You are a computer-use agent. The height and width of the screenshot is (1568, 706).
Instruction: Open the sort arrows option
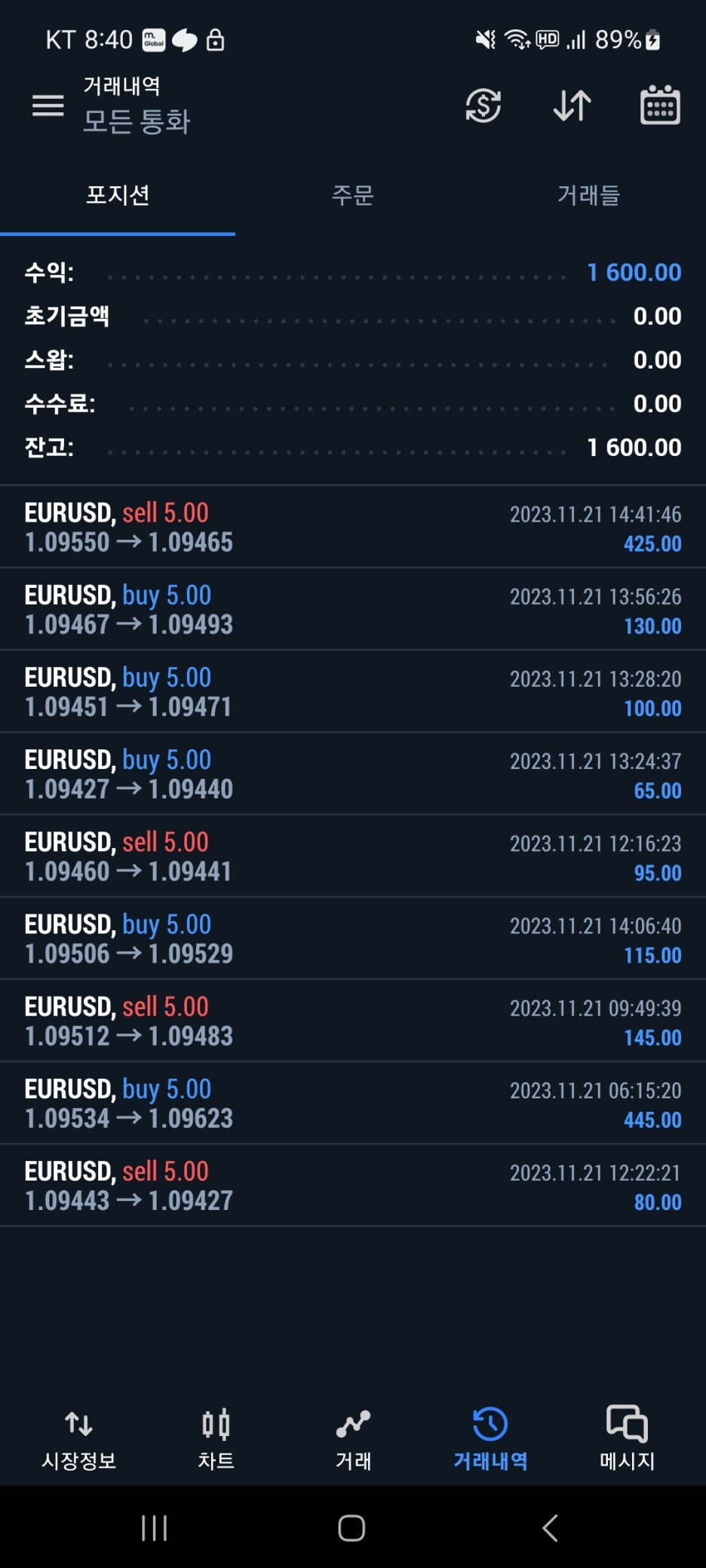(572, 106)
